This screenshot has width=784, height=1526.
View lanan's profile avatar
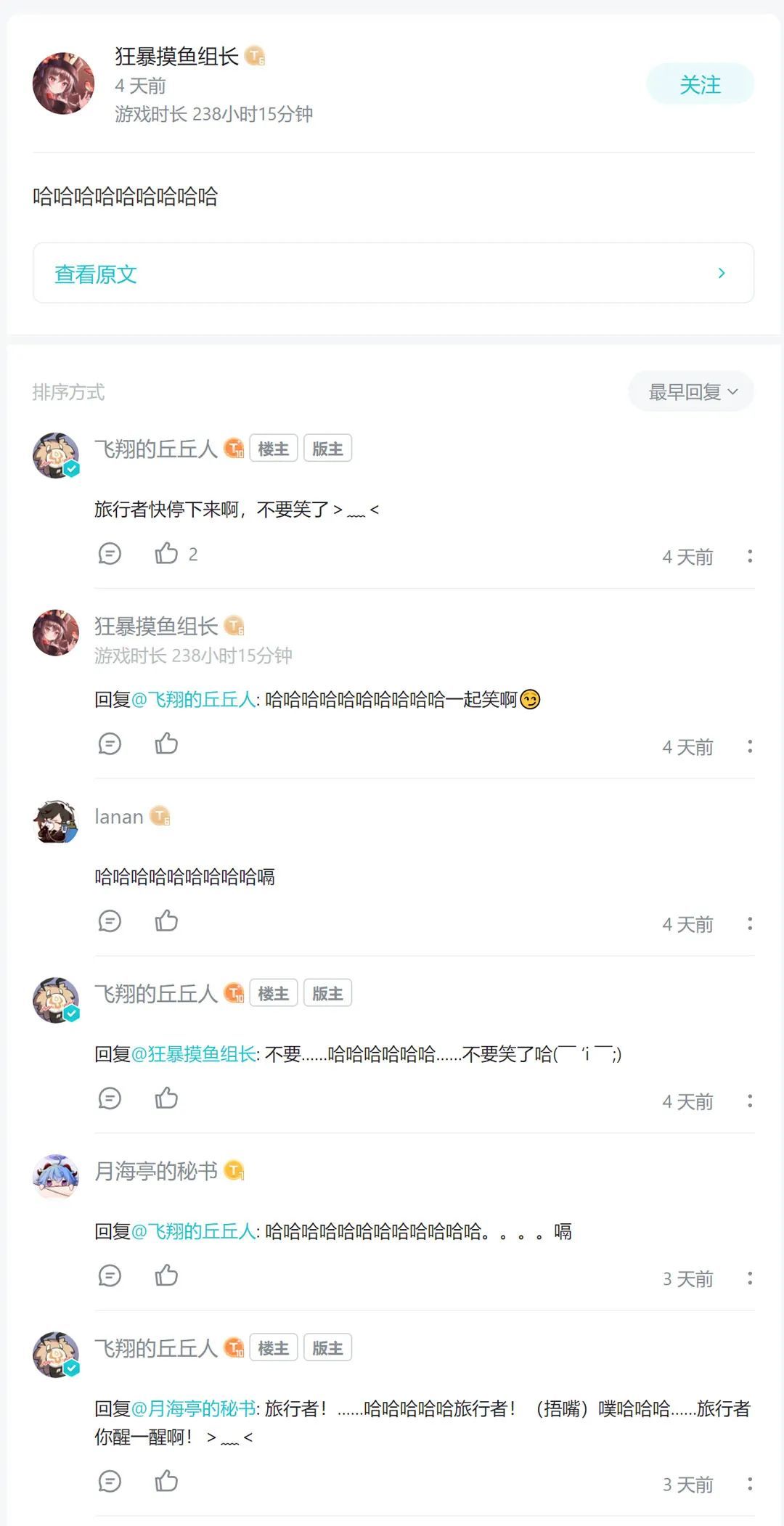(x=55, y=822)
